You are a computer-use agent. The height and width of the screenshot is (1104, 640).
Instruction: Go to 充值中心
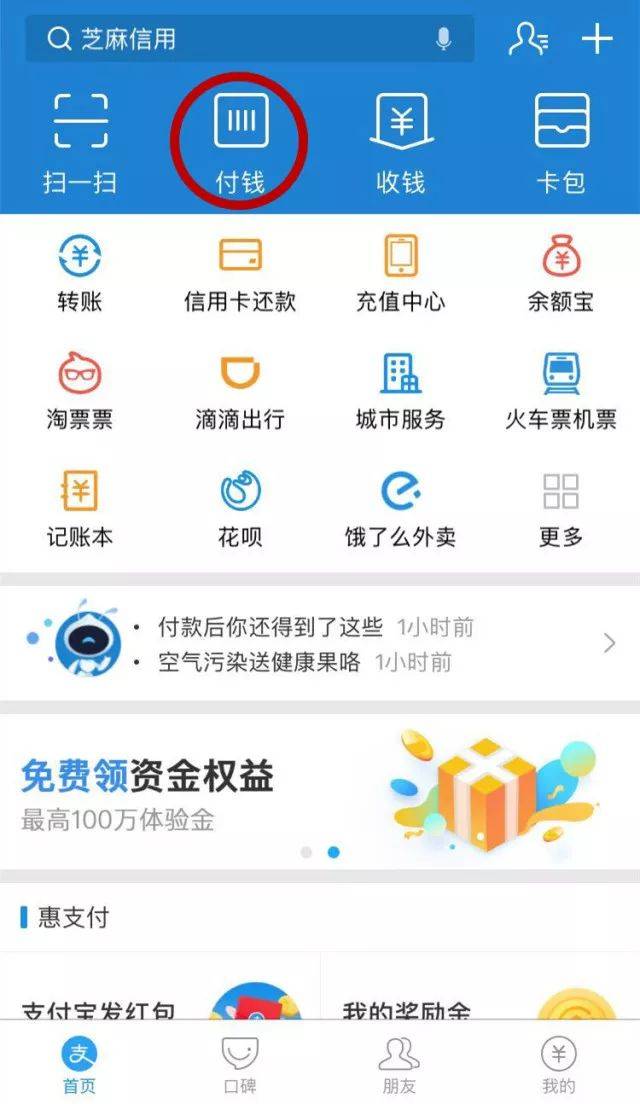point(401,272)
